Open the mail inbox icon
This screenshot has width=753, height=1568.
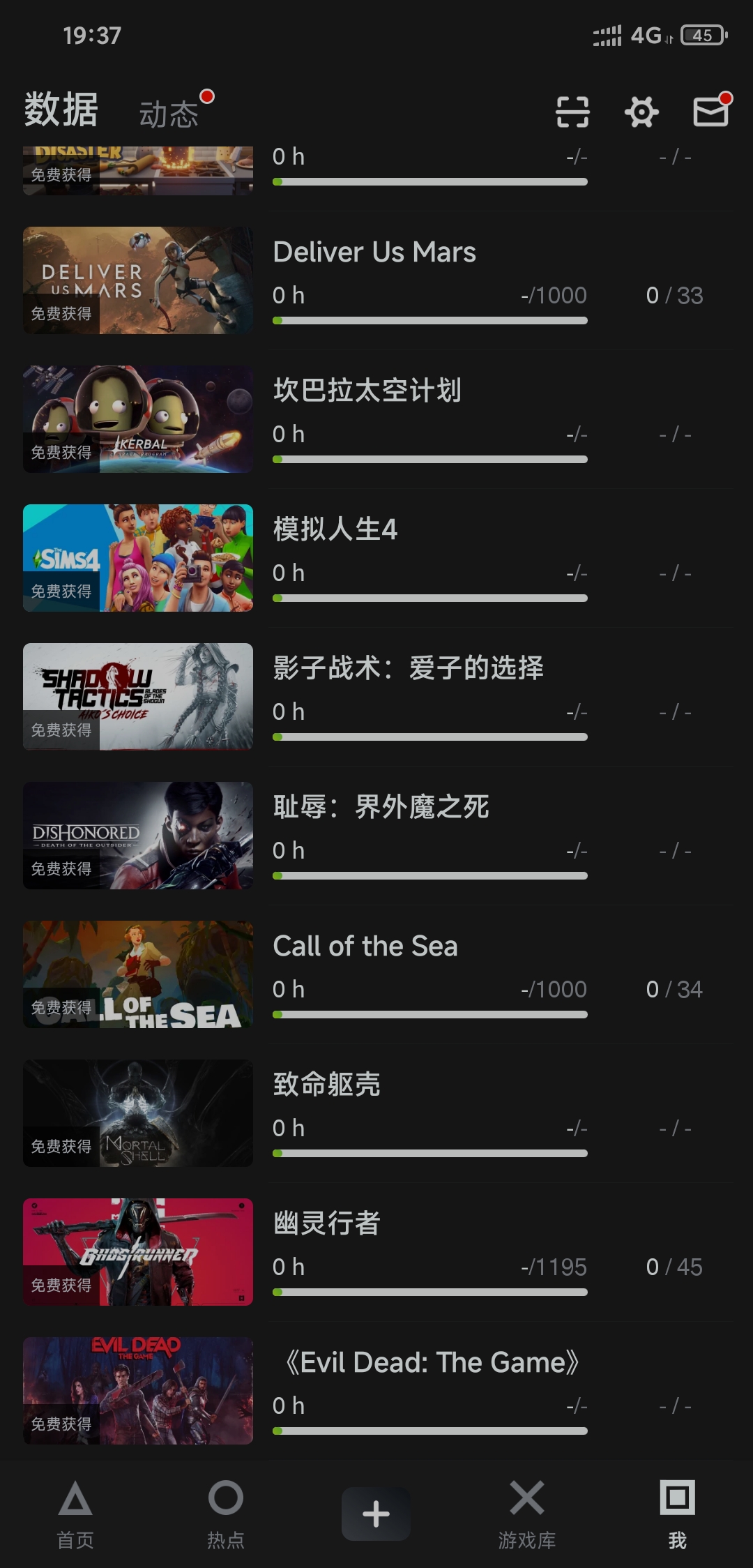tap(711, 112)
